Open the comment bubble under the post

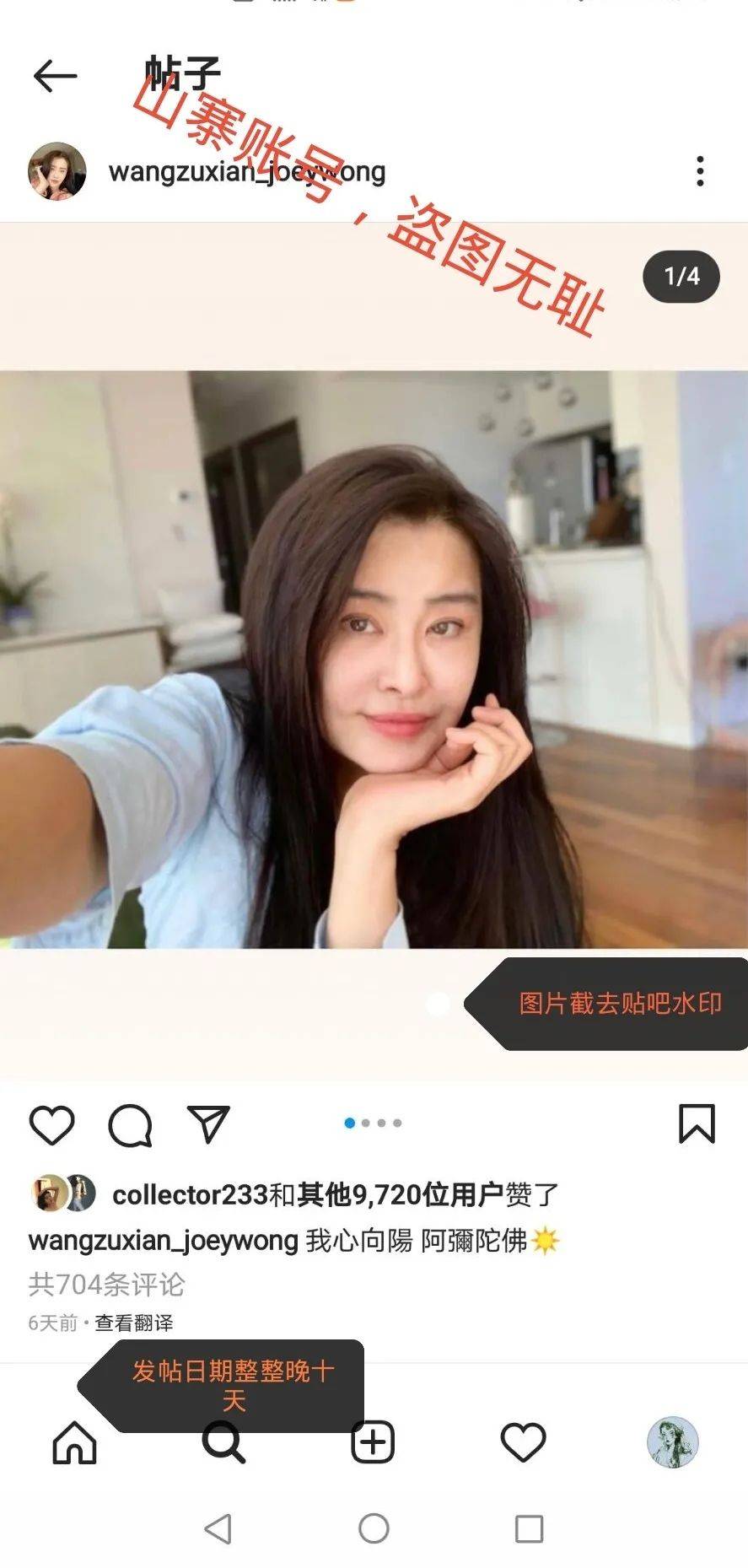130,1124
